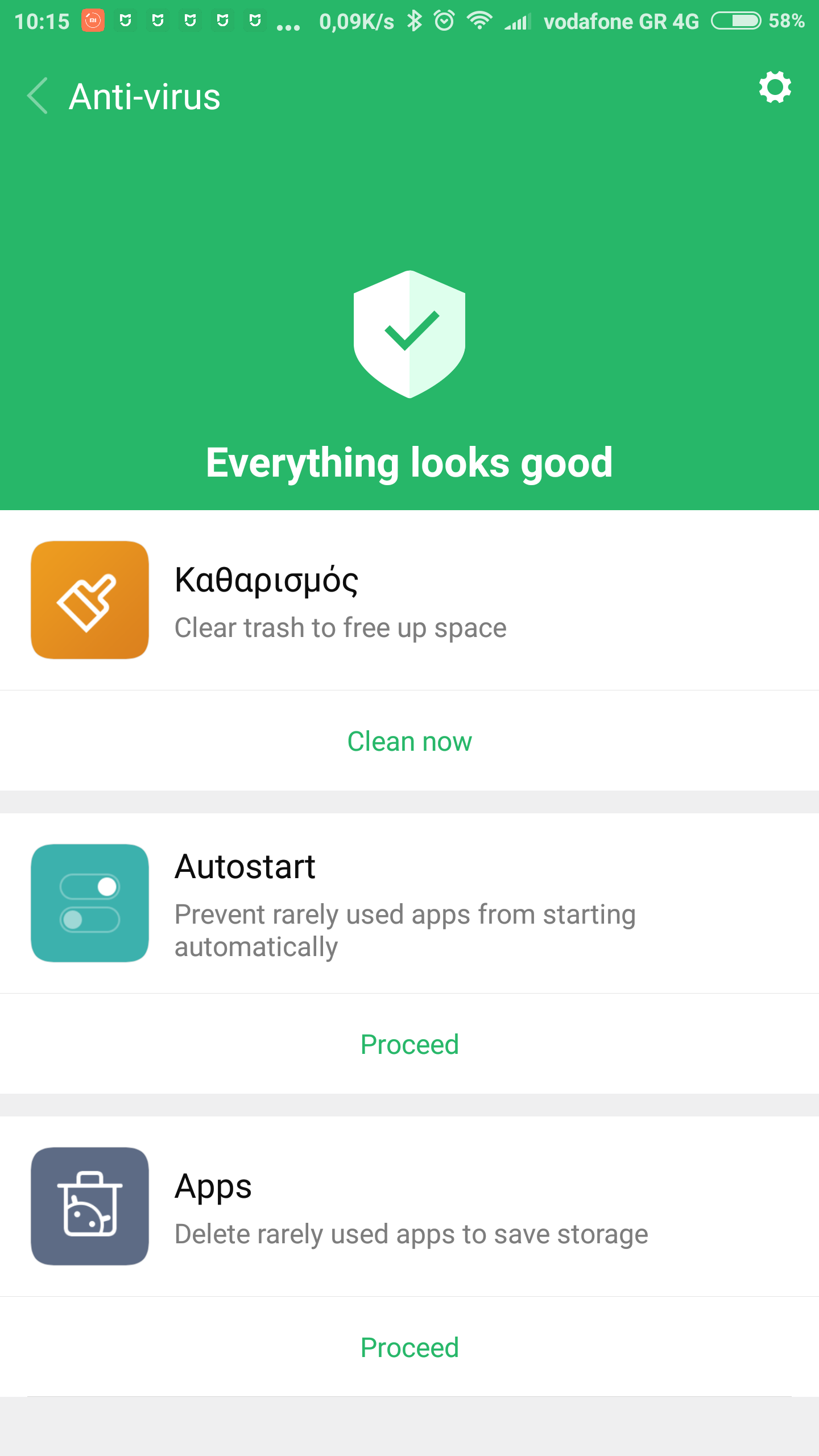Viewport: 819px width, 1456px height.
Task: Open Anti-virus settings gear
Action: (775, 88)
